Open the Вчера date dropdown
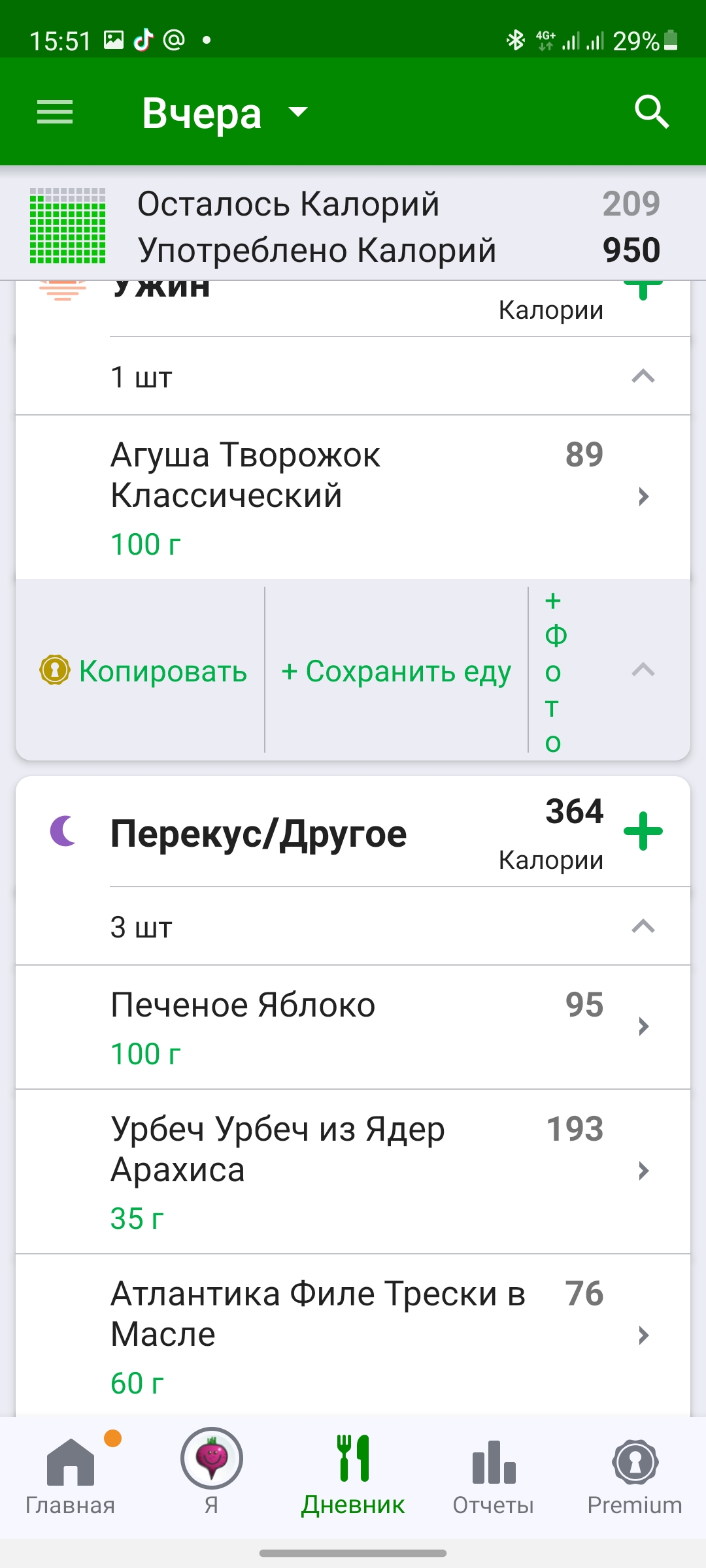Screen dimensions: 706x1568 (x=224, y=113)
